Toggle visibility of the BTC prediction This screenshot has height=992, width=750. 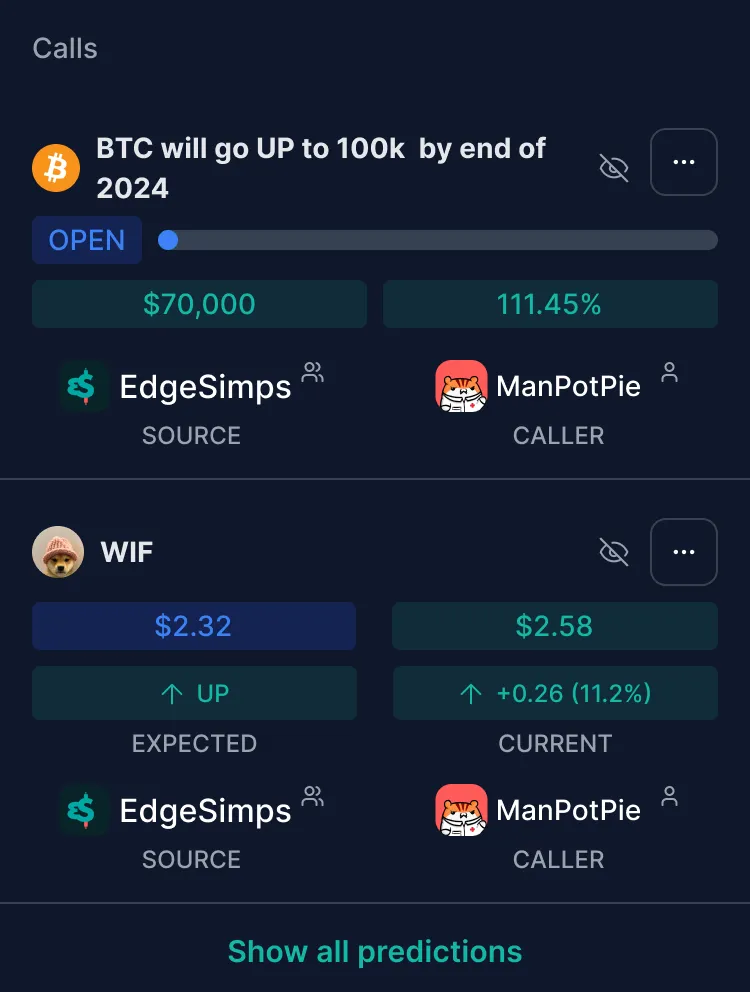(x=613, y=168)
